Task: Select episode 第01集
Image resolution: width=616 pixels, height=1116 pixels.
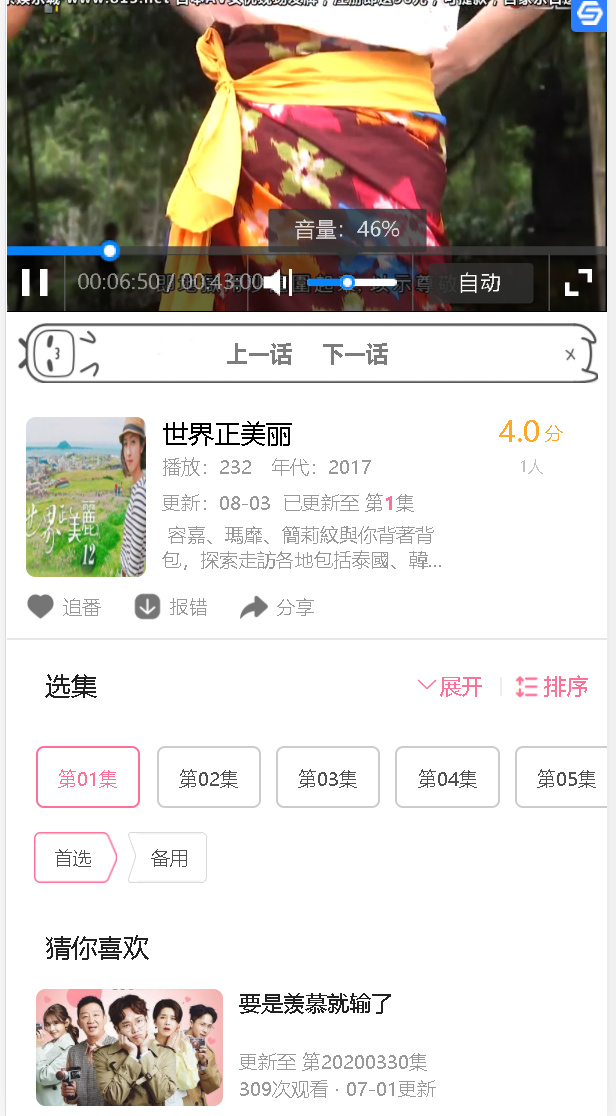Action: (x=88, y=778)
